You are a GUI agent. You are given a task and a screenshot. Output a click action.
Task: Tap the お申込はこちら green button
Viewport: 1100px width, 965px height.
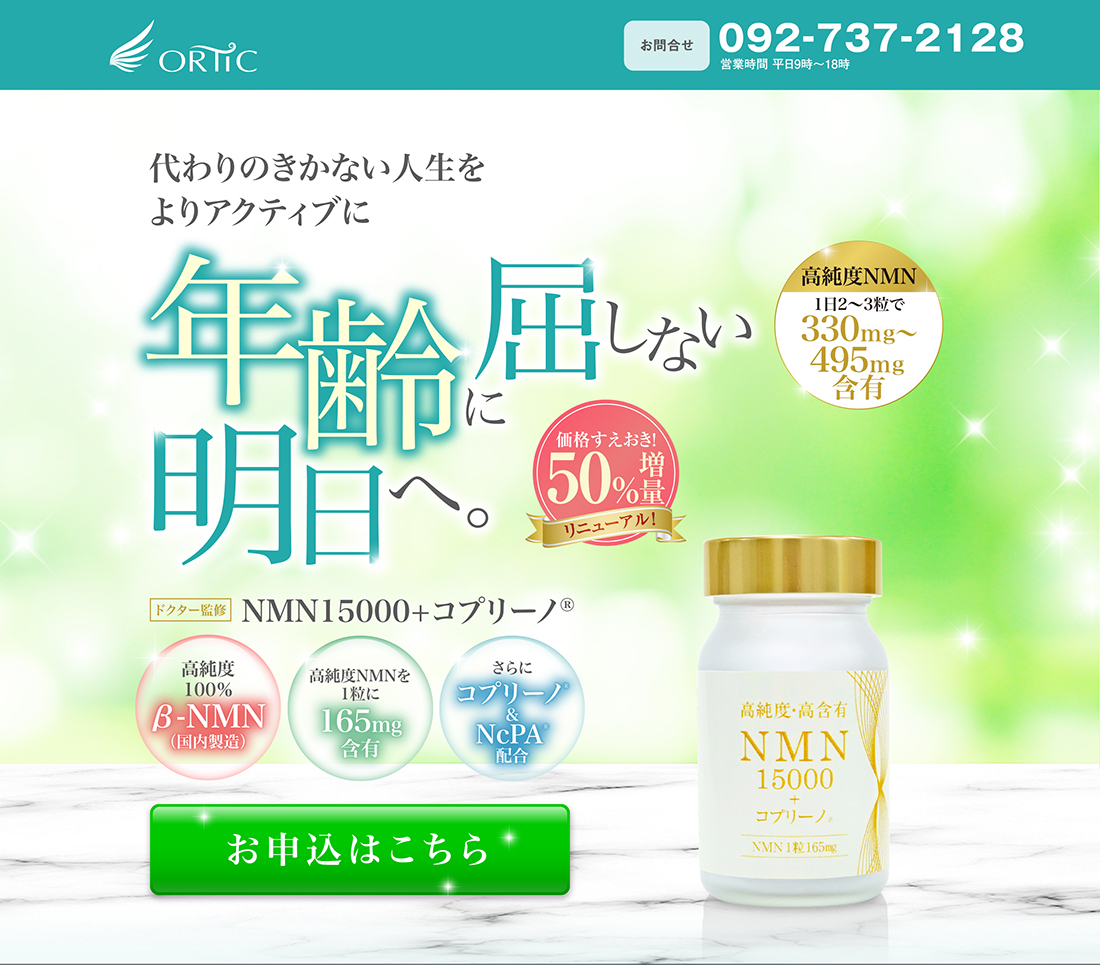coord(359,849)
